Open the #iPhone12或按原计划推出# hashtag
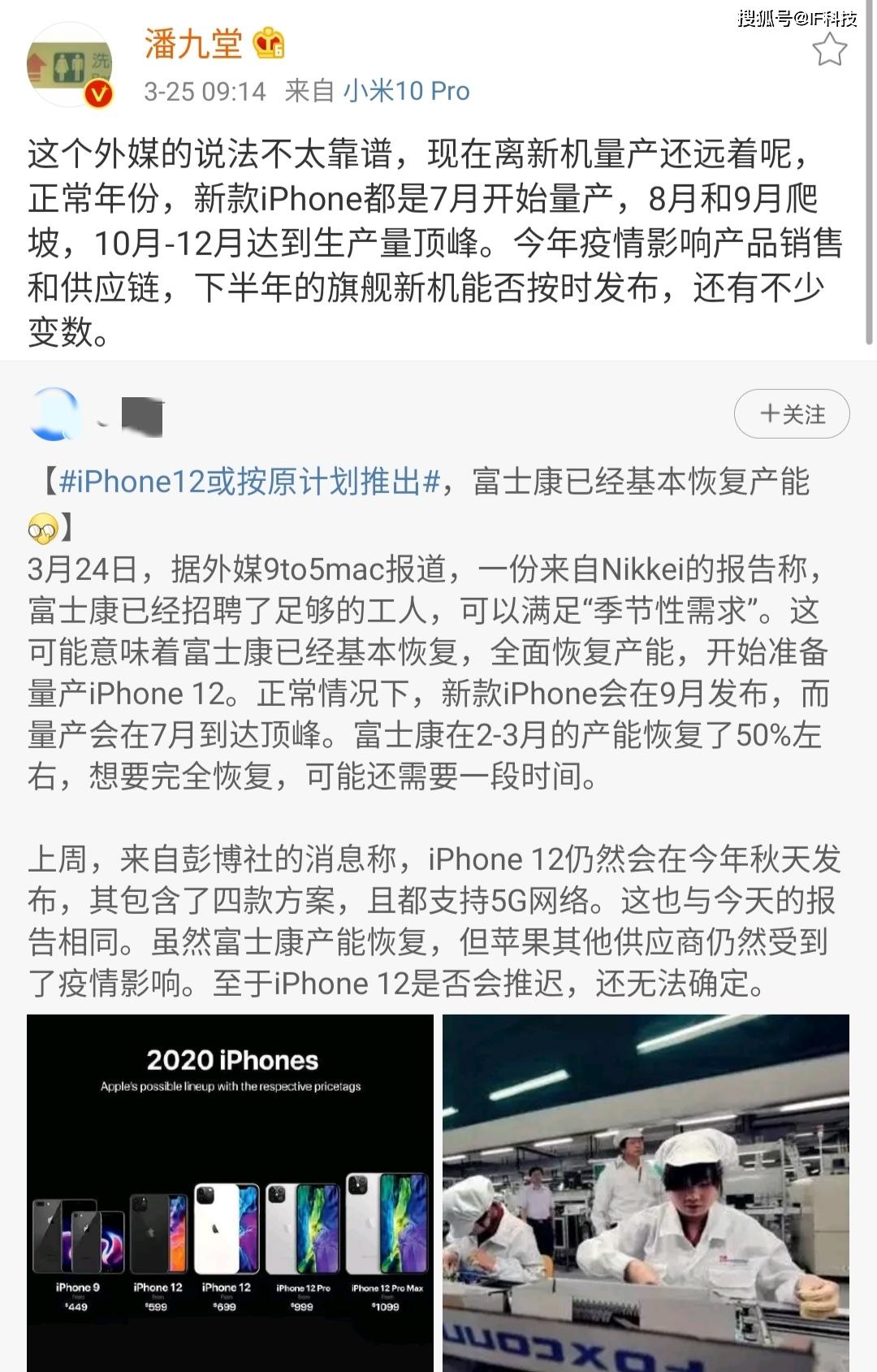Image resolution: width=877 pixels, height=1372 pixels. coord(249,482)
